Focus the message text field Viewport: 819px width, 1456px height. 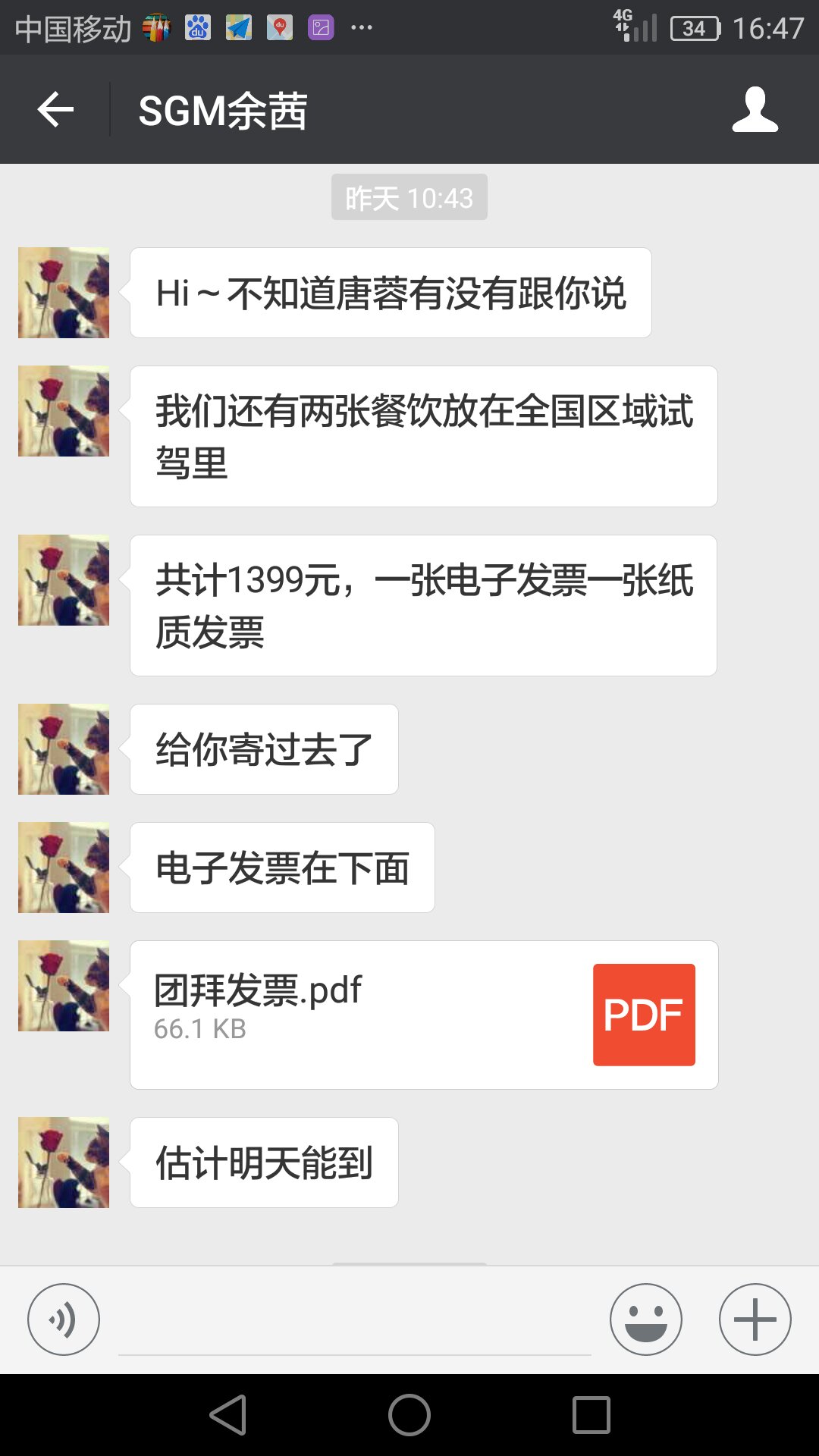[354, 1323]
